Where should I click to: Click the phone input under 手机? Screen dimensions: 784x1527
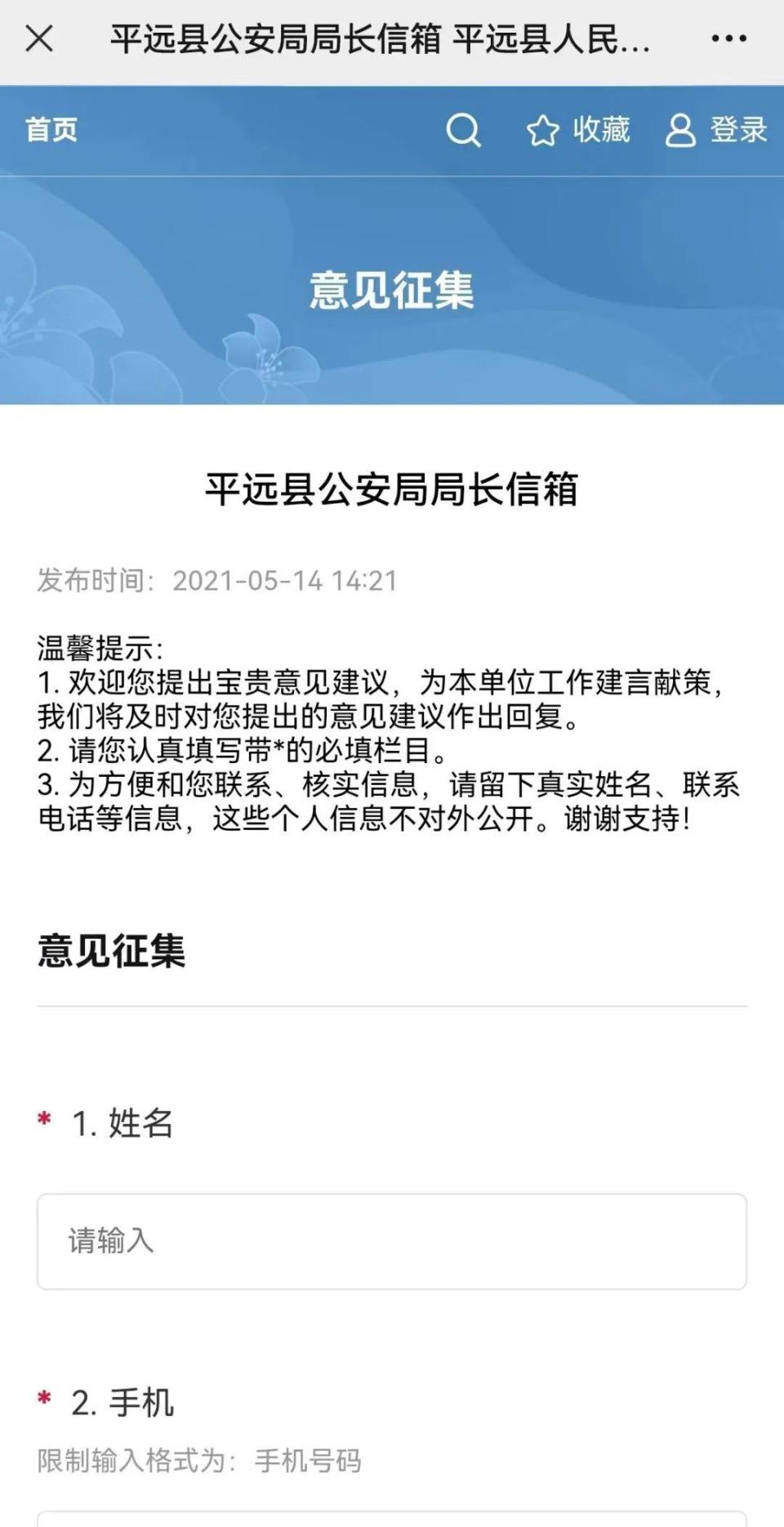coord(392,1521)
